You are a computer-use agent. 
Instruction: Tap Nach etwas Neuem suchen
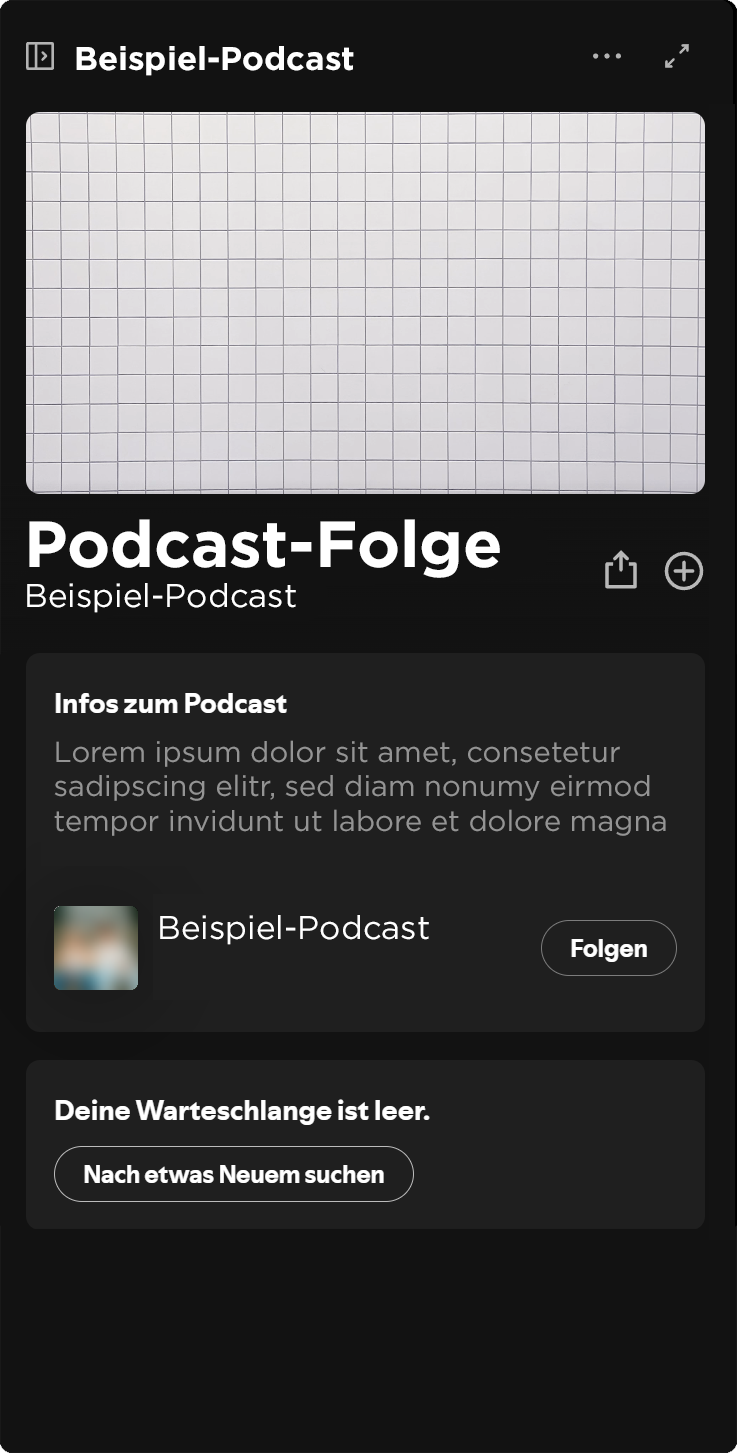point(233,1174)
